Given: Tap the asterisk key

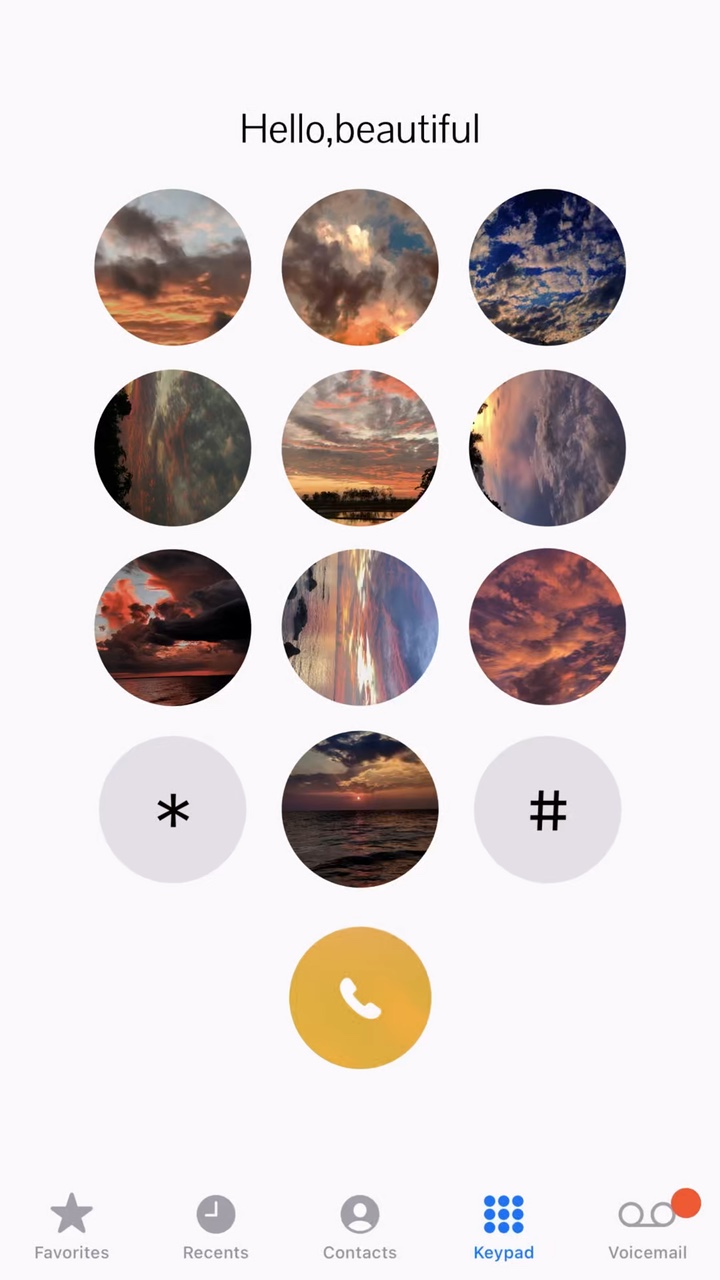Looking at the screenshot, I should [x=173, y=810].
